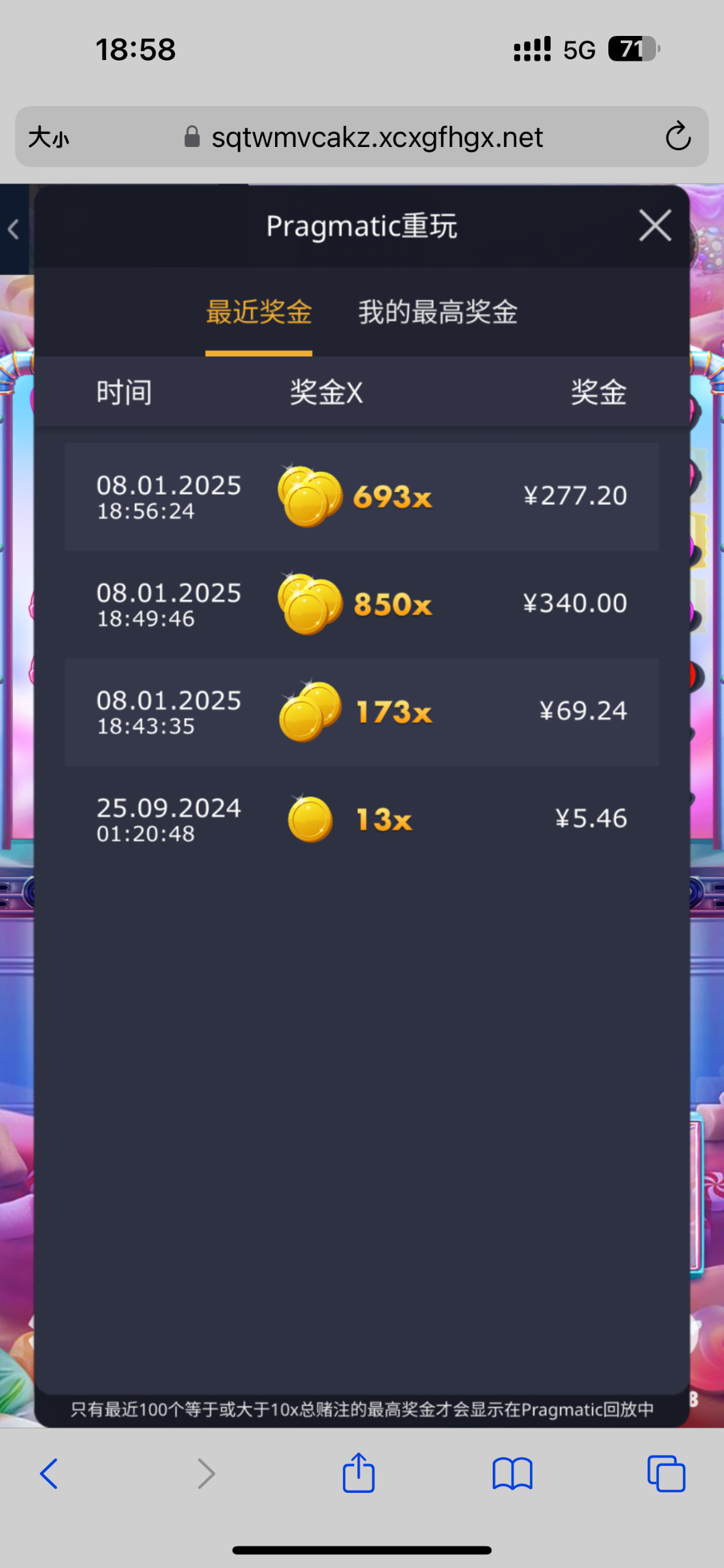The image size is (724, 1568).
Task: Tap the URL address field
Action: pyautogui.click(x=376, y=138)
